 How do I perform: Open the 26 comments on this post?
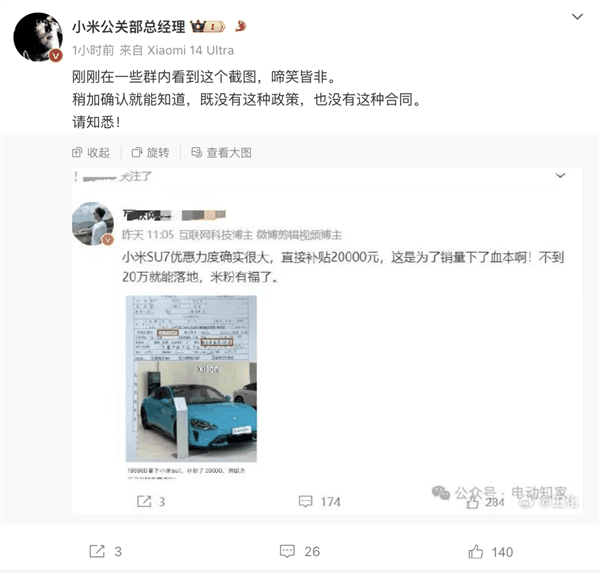pyautogui.click(x=299, y=551)
